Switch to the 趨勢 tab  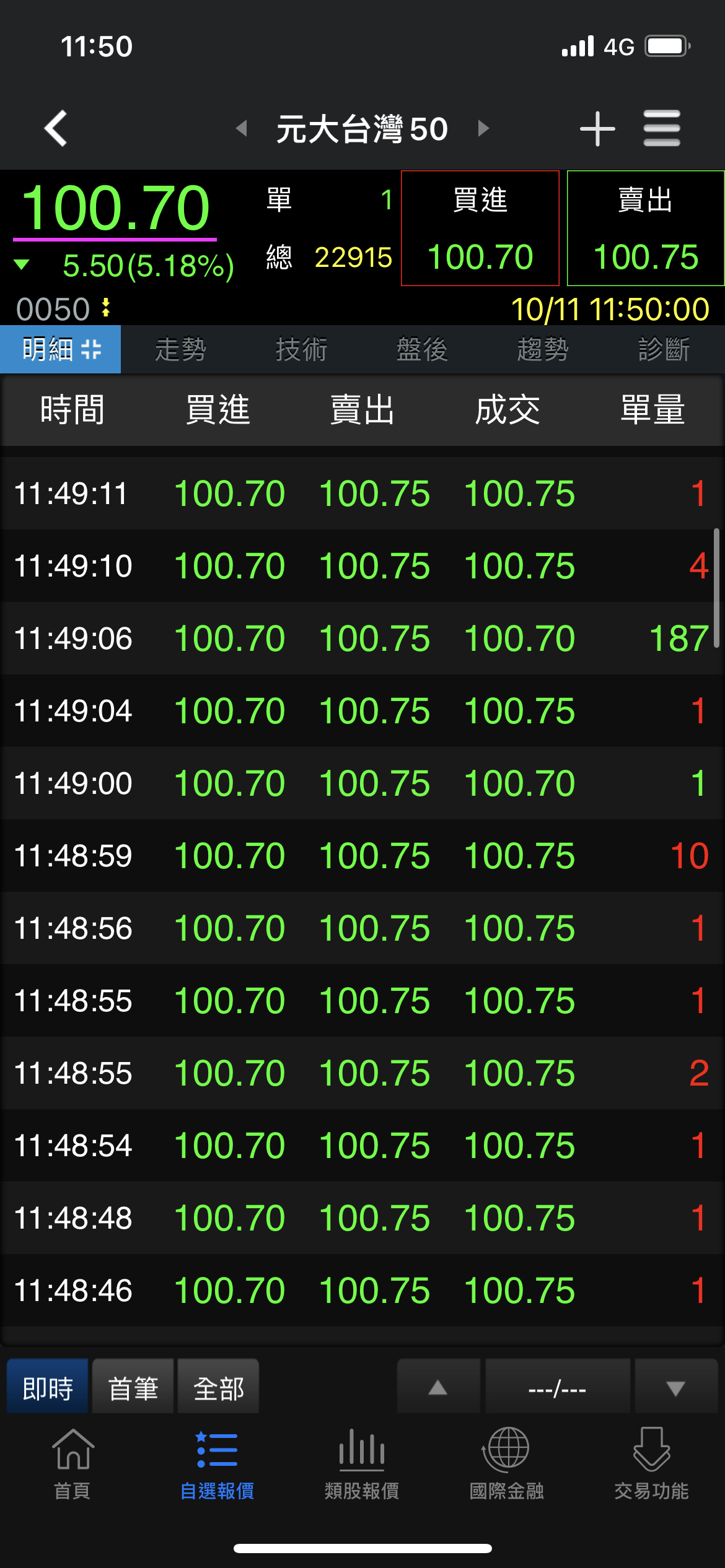(543, 349)
